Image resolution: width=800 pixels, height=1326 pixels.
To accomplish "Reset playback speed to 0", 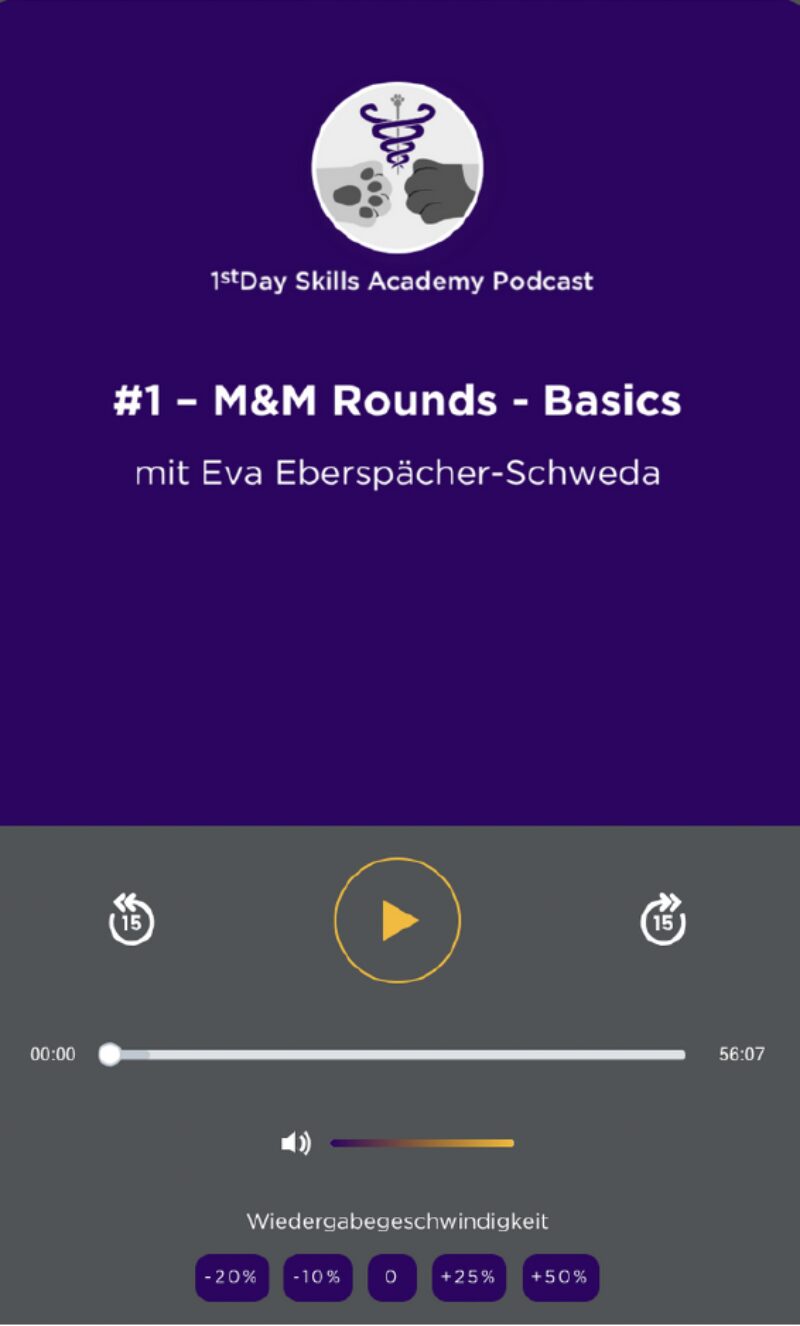I will 391,1277.
